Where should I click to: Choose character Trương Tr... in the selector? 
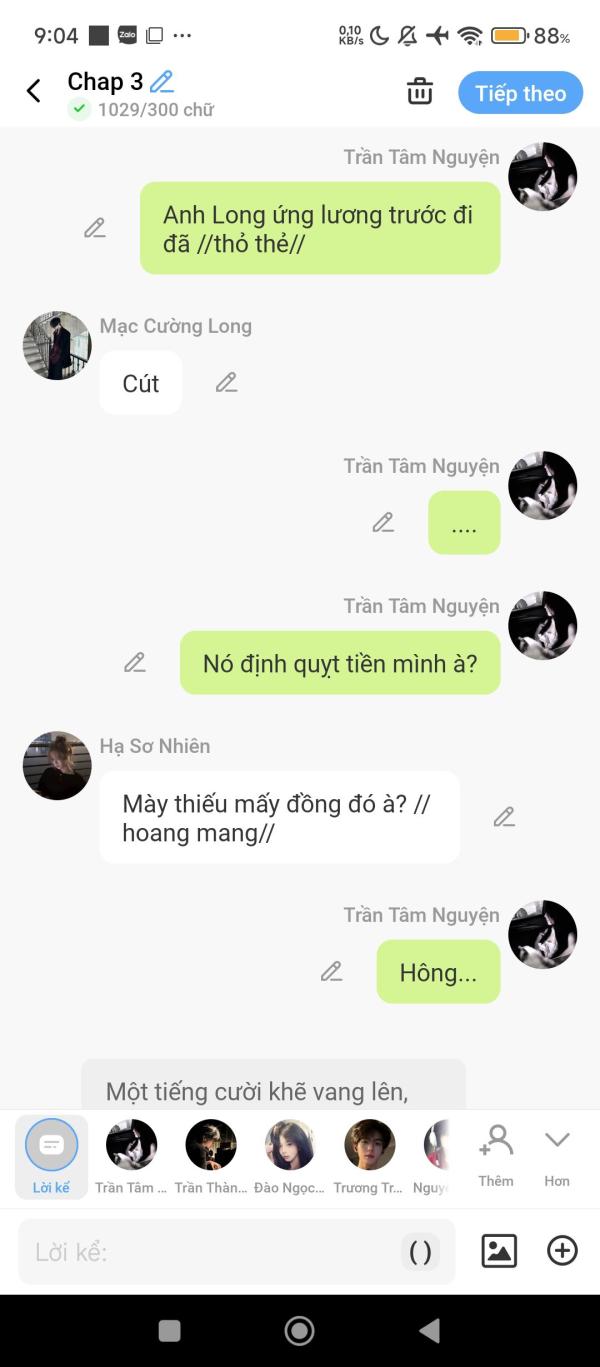(x=369, y=1157)
